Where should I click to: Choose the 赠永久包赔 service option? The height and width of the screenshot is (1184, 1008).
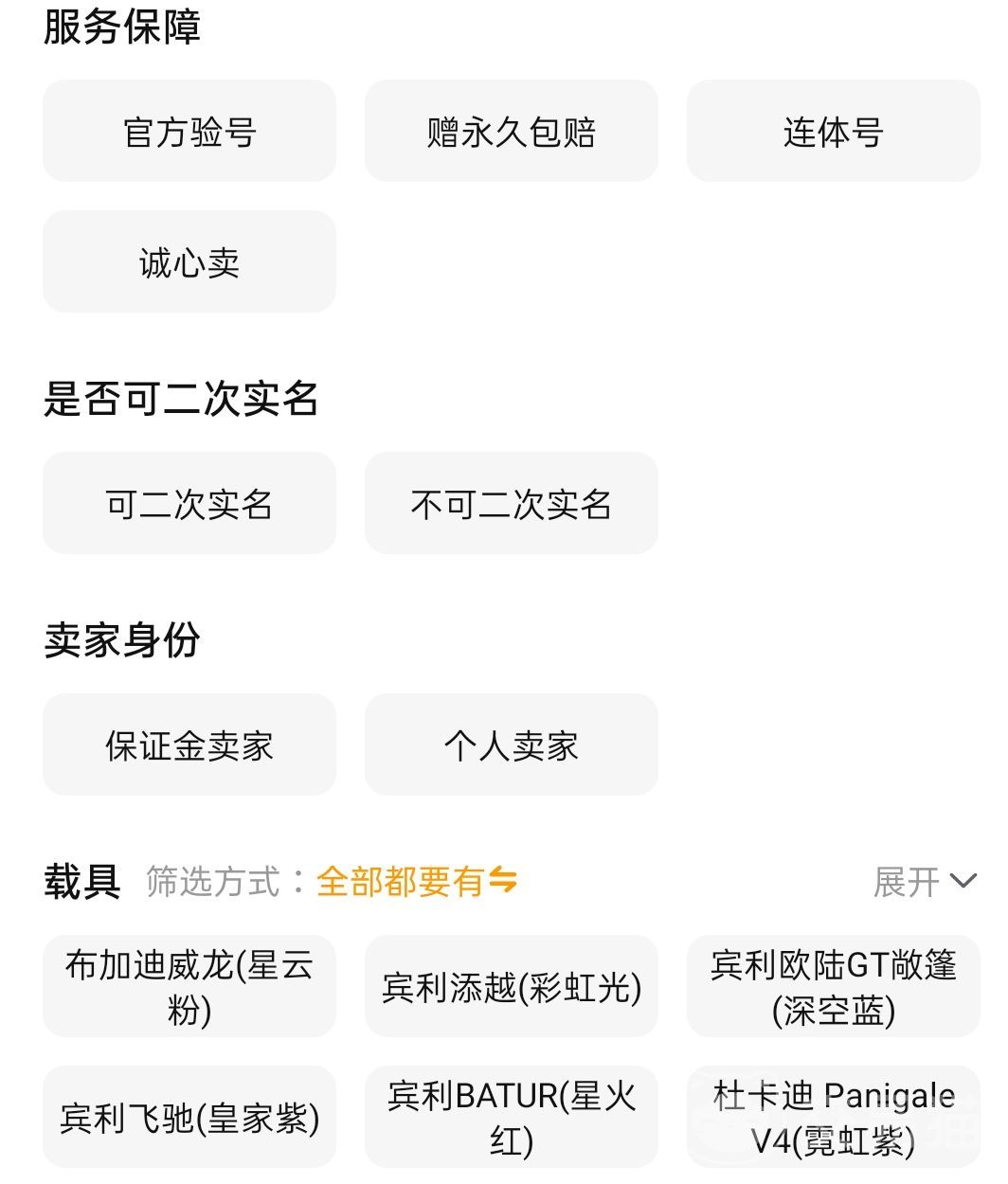(x=511, y=132)
